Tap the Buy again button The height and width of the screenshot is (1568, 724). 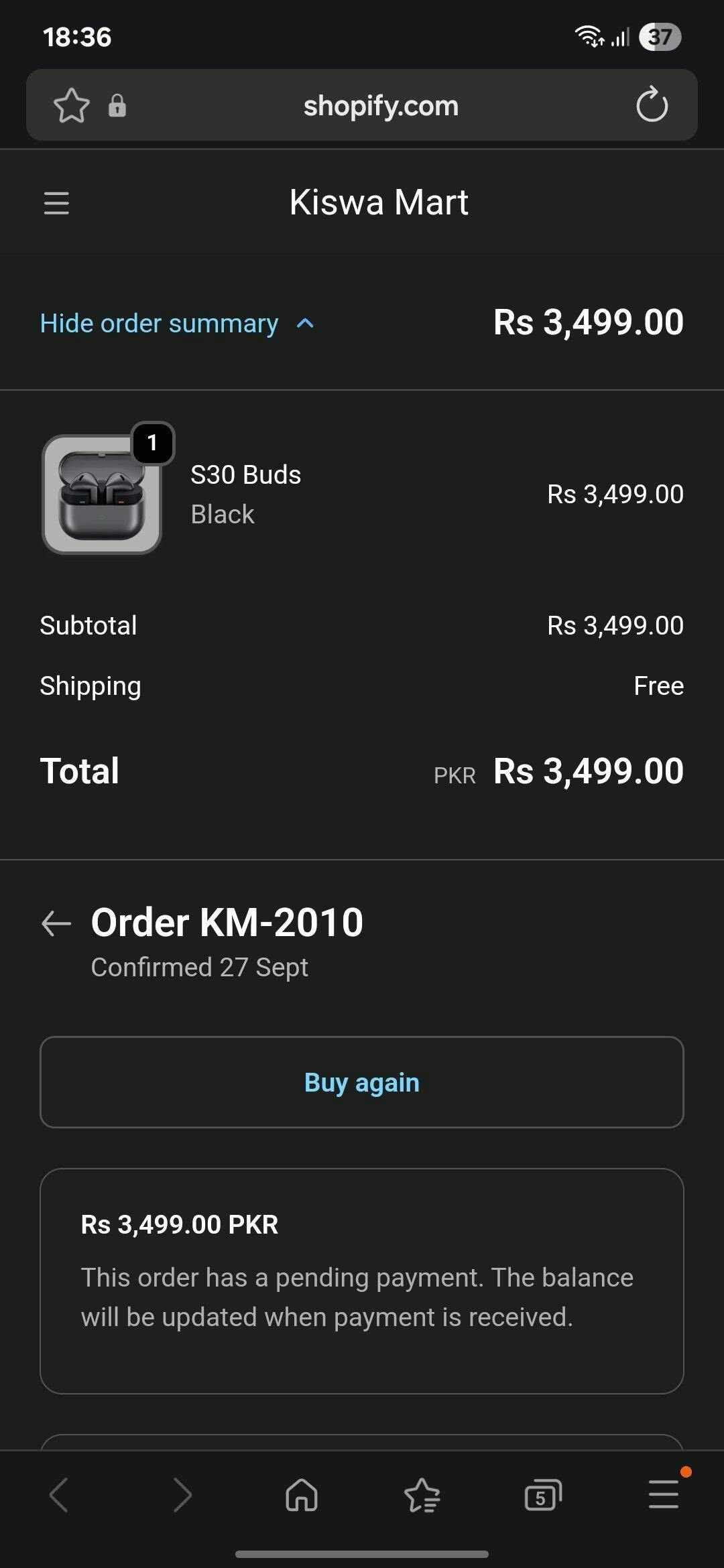pyautogui.click(x=362, y=1082)
